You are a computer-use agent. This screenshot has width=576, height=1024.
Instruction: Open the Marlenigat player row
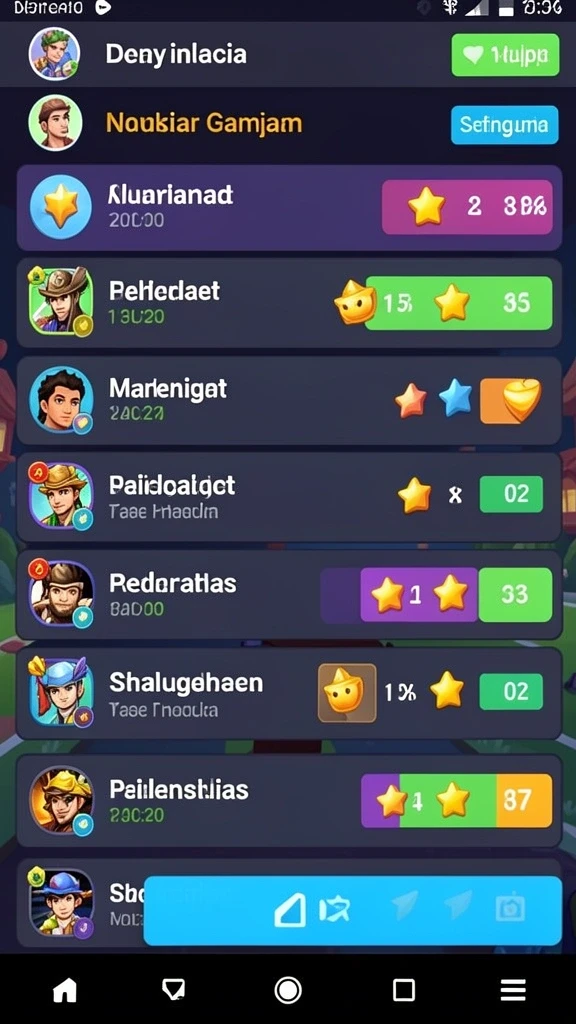click(x=289, y=400)
